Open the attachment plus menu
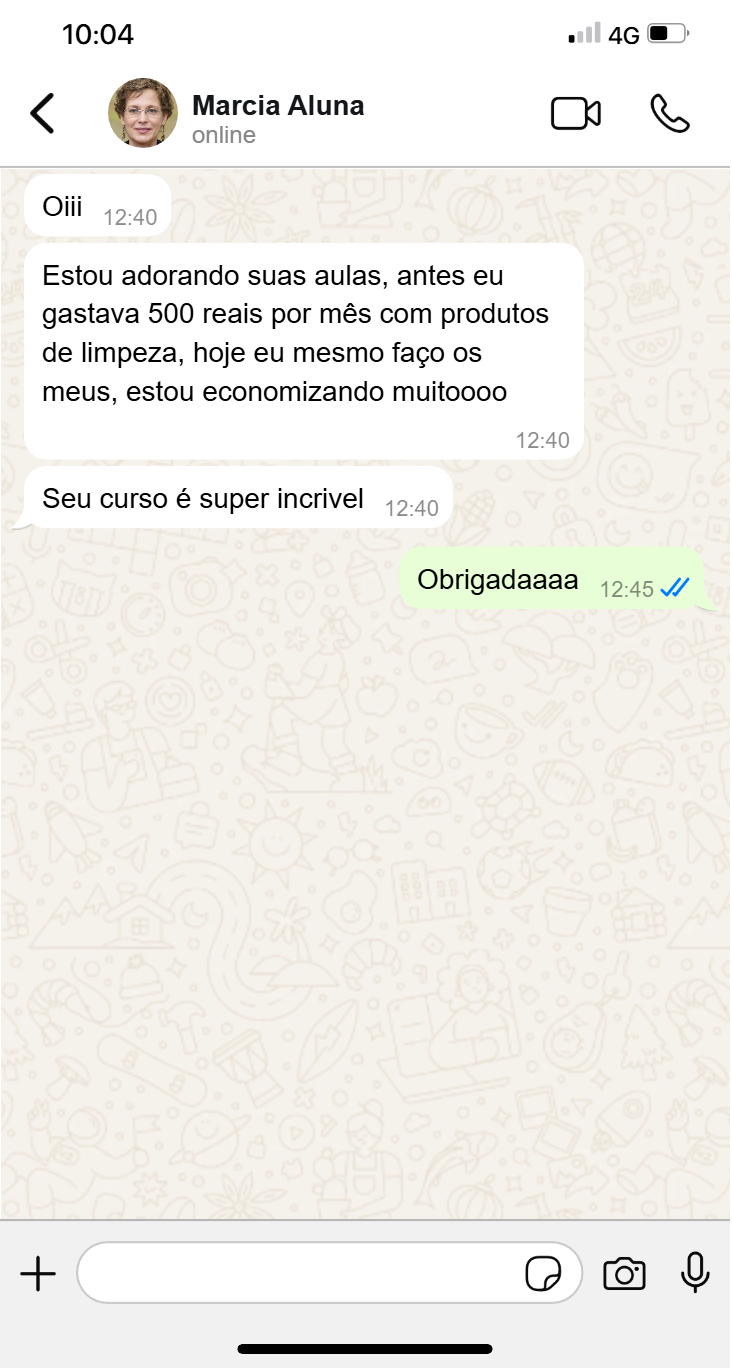 pos(38,1274)
